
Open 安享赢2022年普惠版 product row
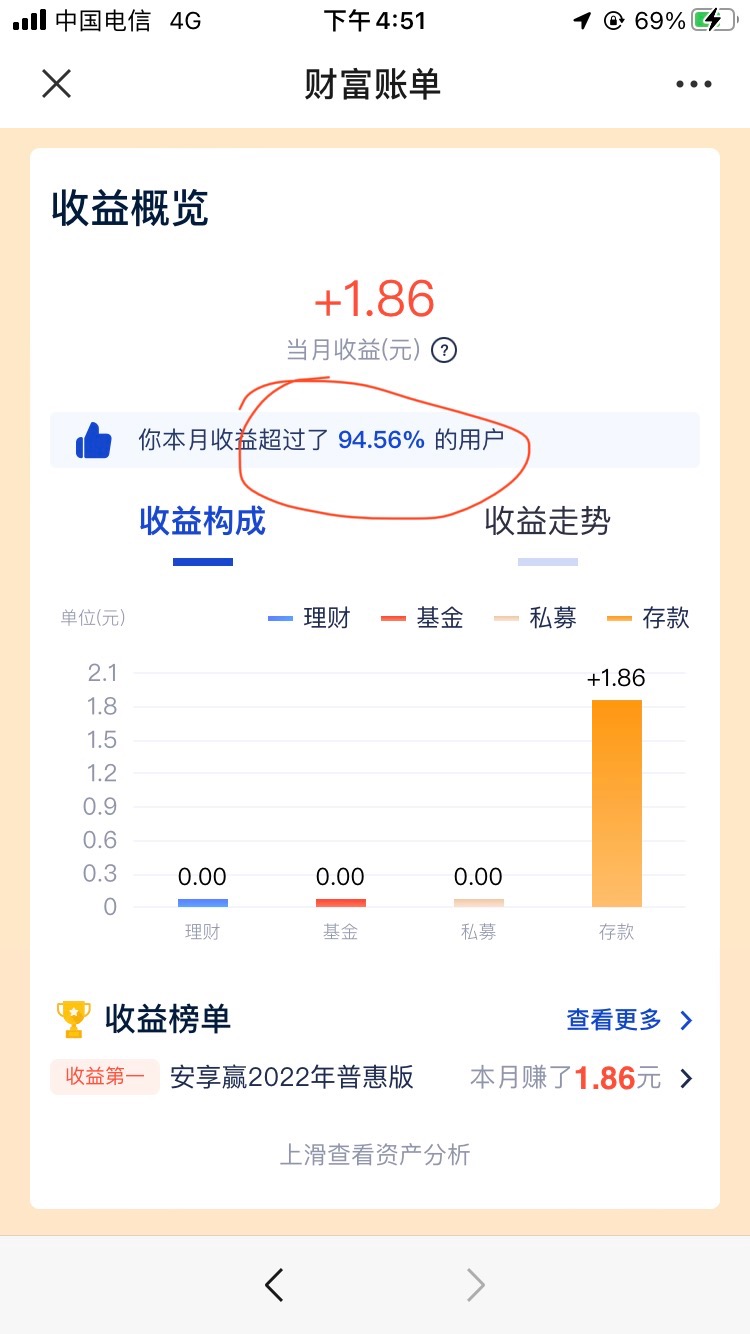pyautogui.click(x=372, y=1078)
